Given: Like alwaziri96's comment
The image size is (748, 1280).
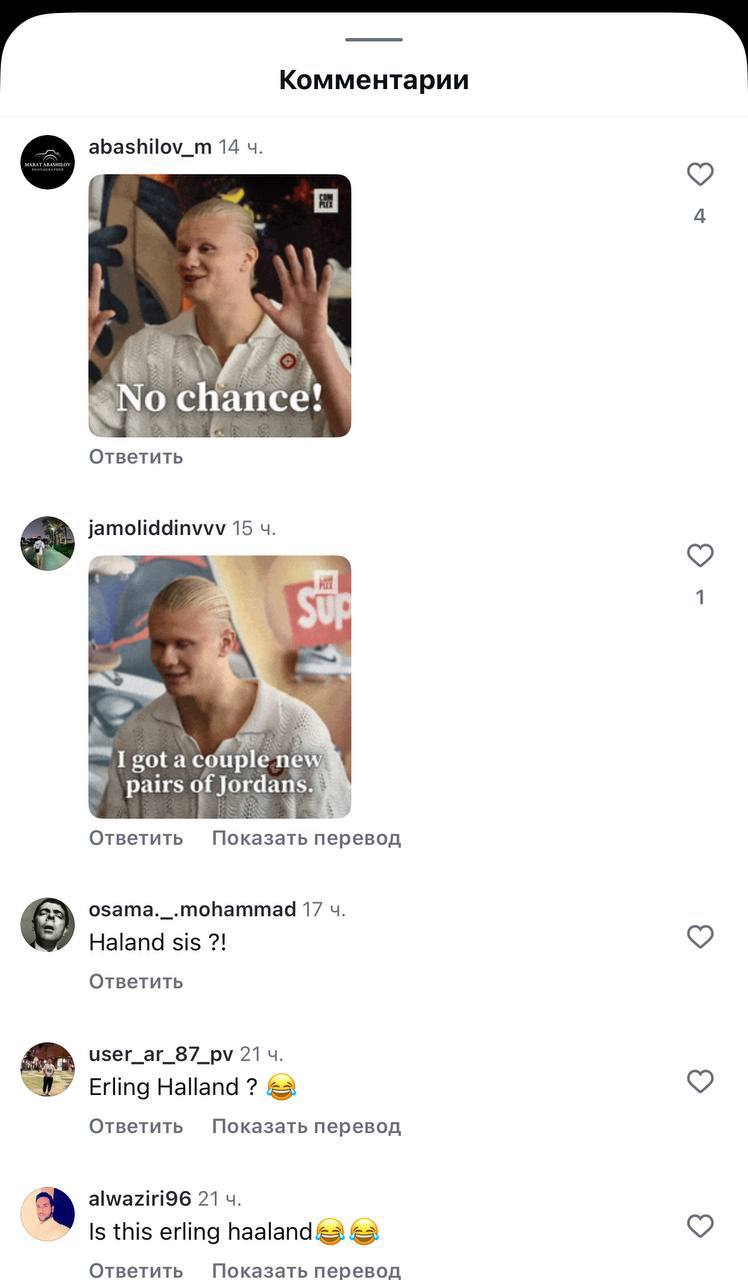Looking at the screenshot, I should [x=700, y=1226].
